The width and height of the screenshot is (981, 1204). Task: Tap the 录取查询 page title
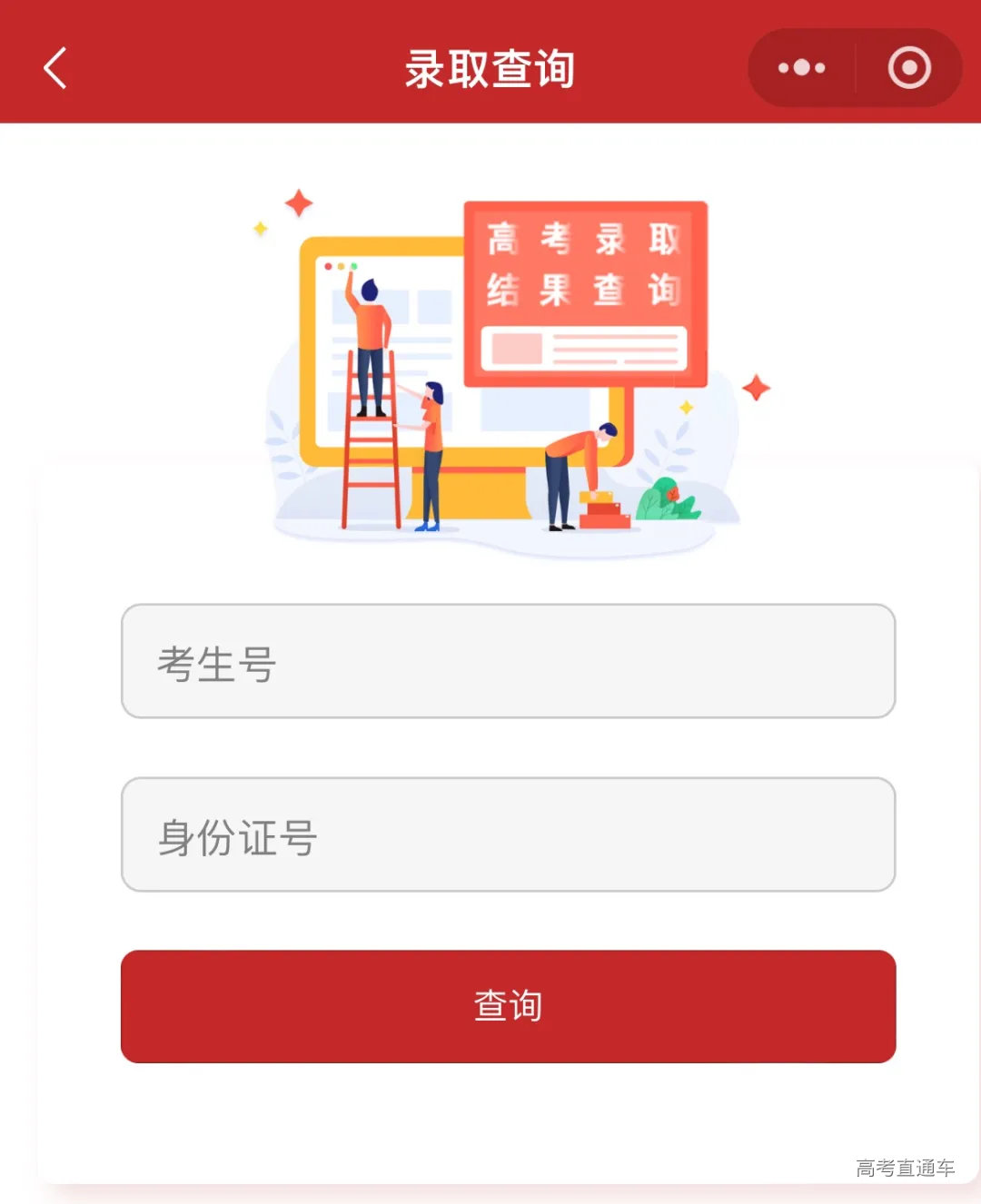[x=490, y=67]
